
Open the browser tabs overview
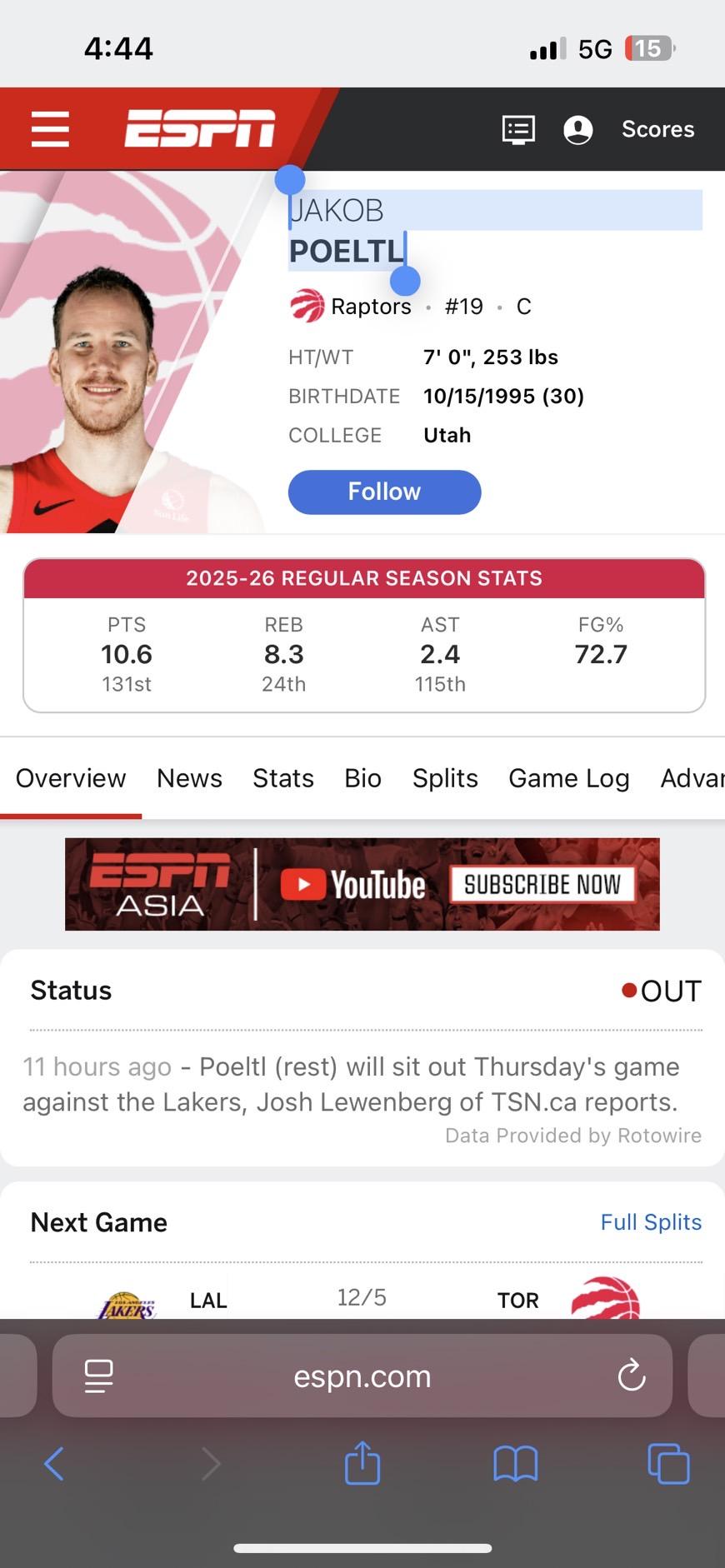[668, 1464]
